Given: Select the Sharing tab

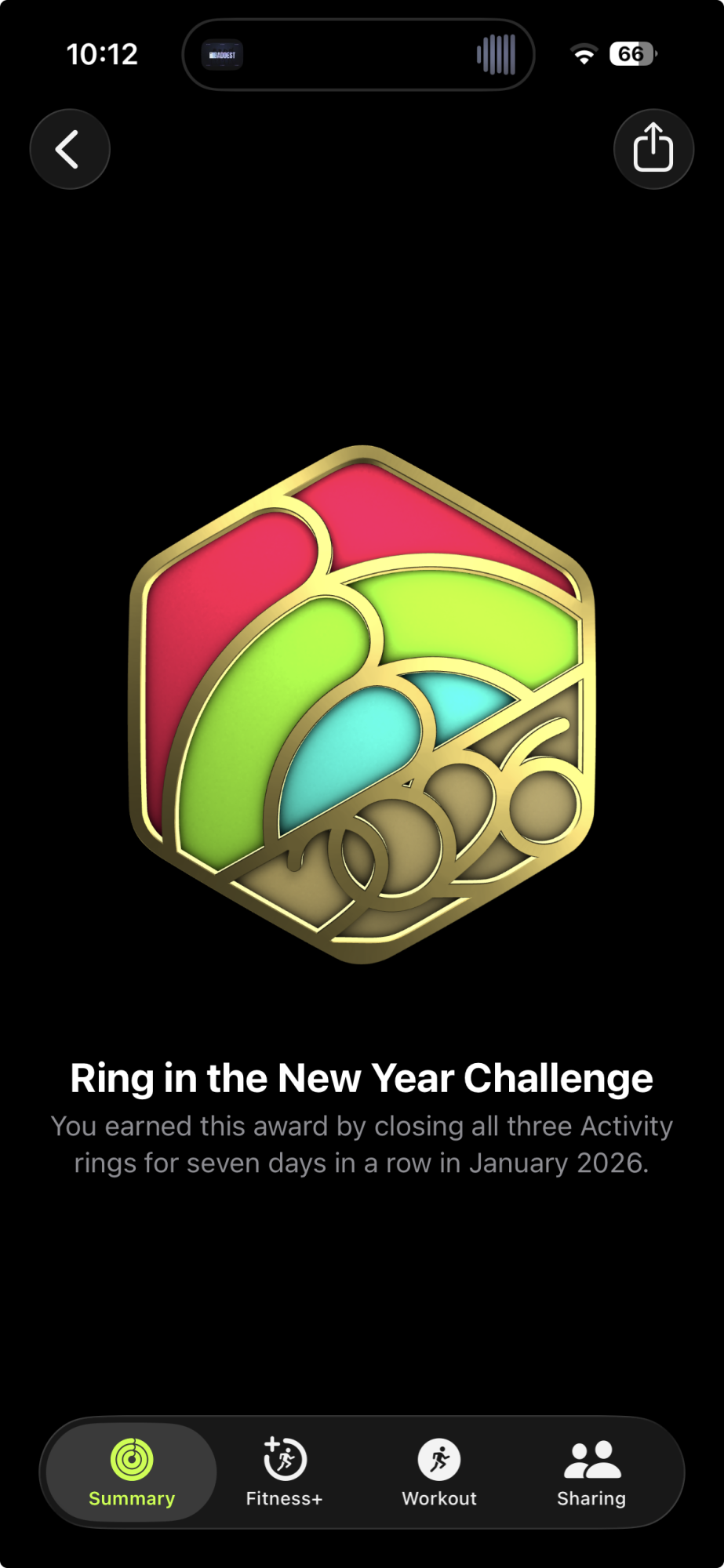Looking at the screenshot, I should pyautogui.click(x=591, y=1472).
